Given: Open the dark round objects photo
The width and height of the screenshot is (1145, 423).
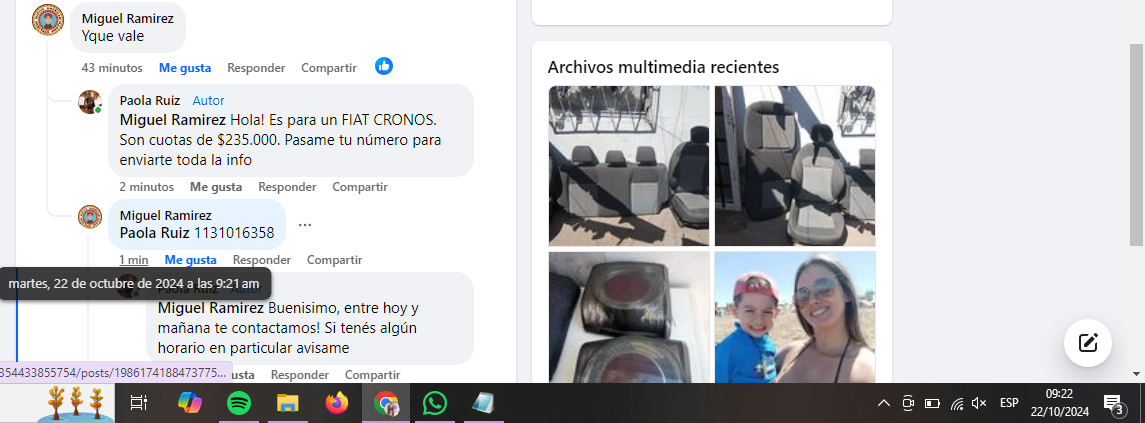Looking at the screenshot, I should 629,316.
